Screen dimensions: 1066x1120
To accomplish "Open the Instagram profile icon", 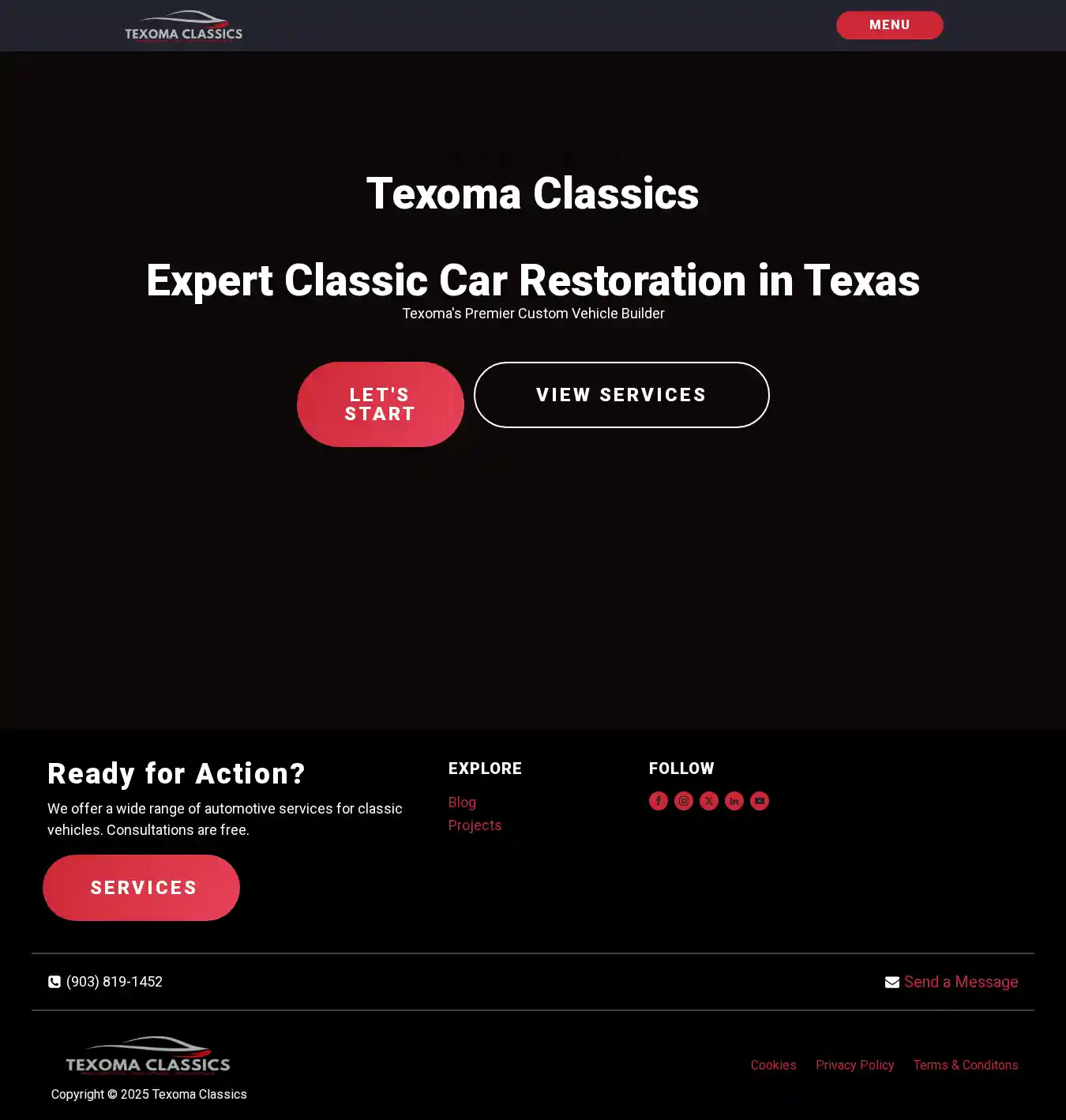I will click(x=684, y=801).
